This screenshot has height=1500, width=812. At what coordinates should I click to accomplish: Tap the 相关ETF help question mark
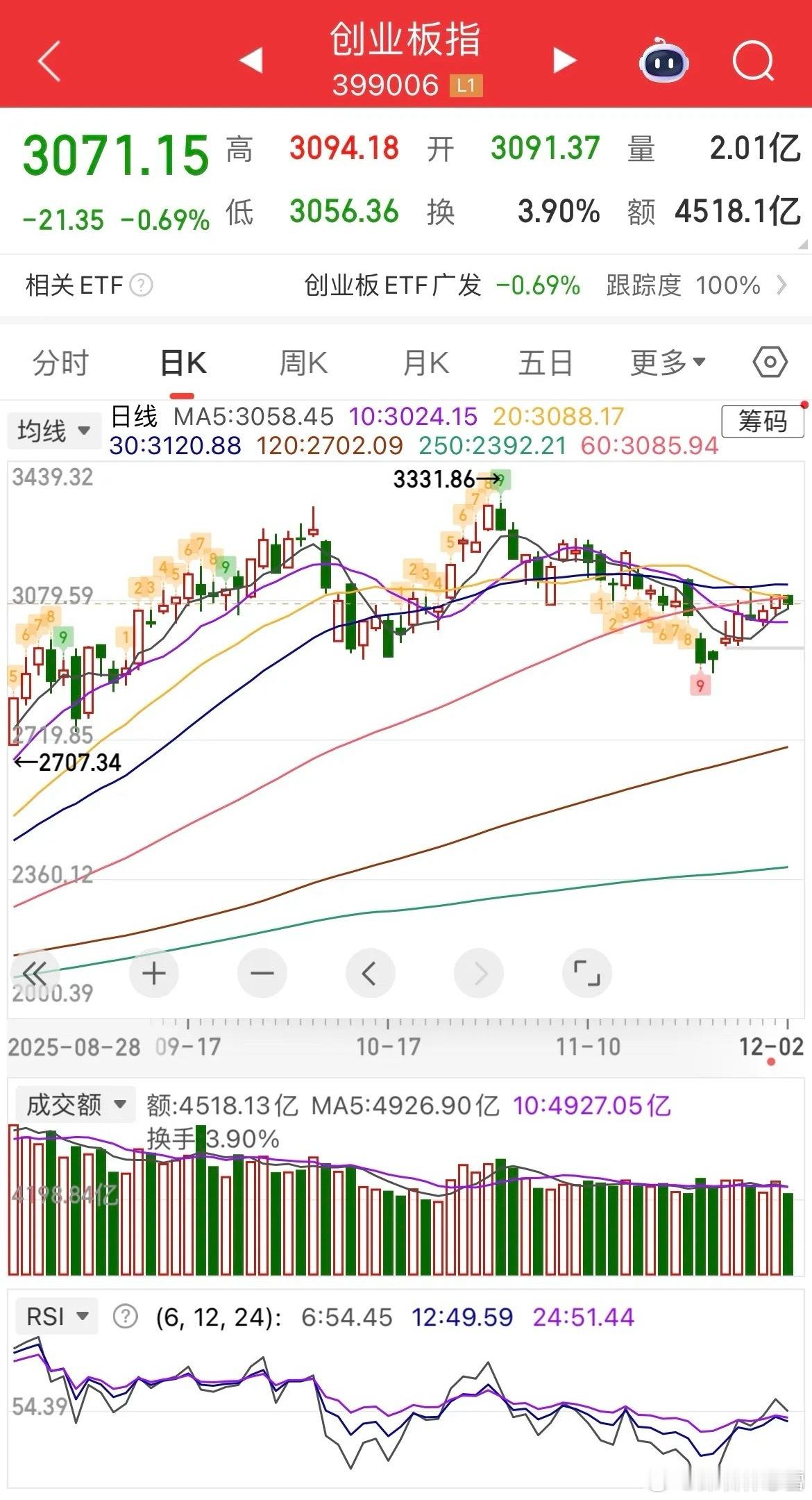[x=141, y=285]
